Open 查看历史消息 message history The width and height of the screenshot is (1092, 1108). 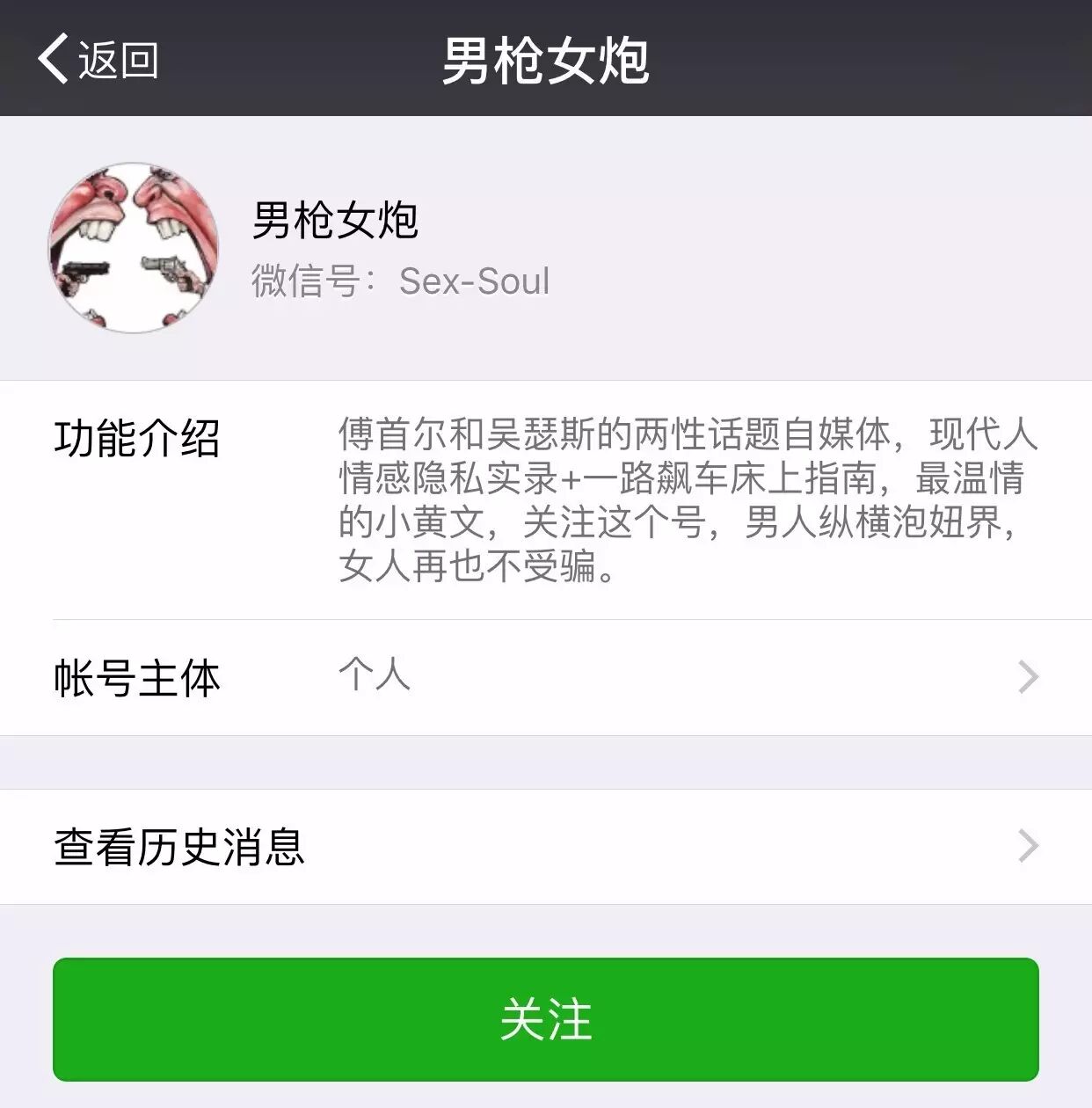point(545,846)
